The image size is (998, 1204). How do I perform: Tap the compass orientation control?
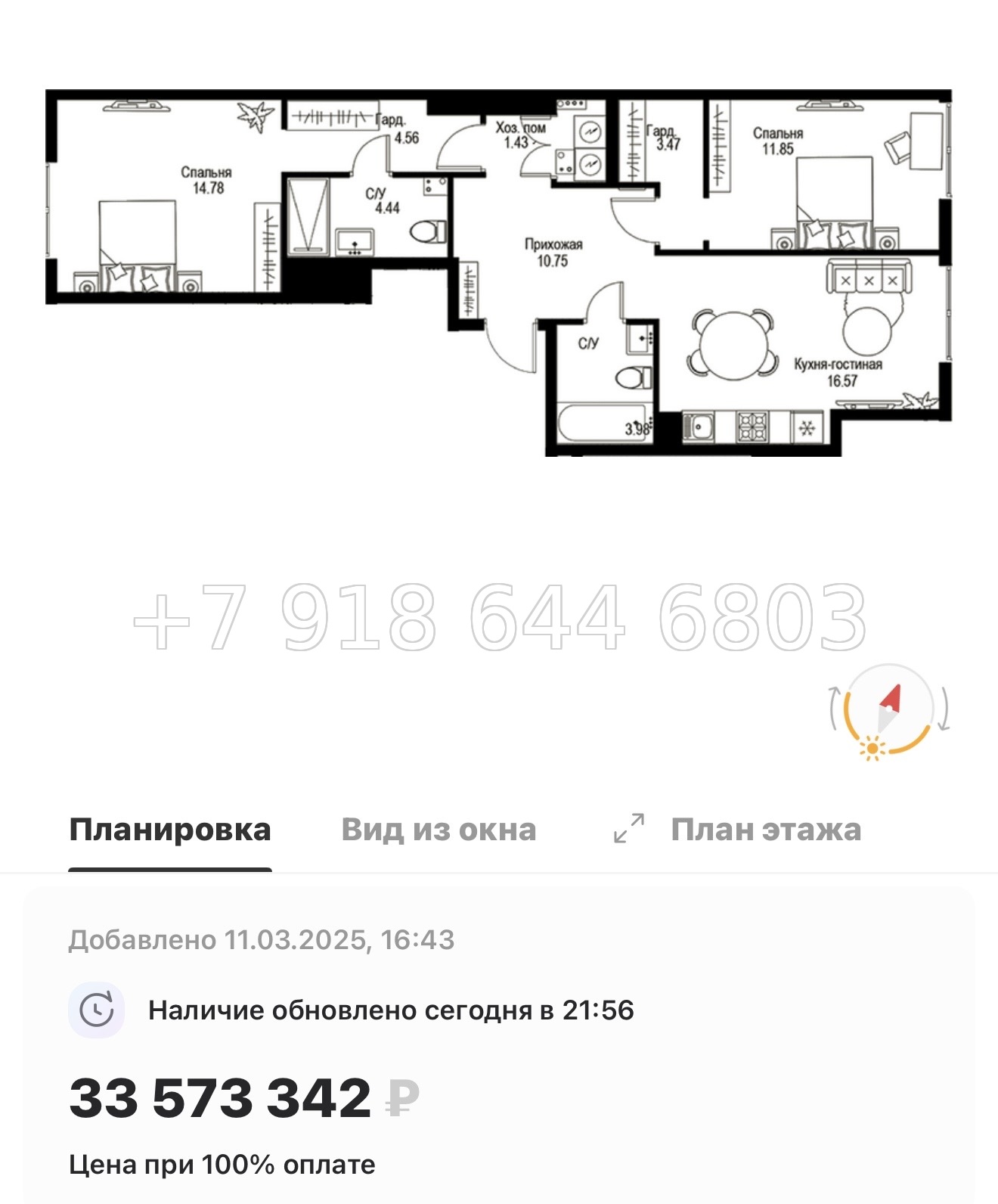click(x=888, y=710)
